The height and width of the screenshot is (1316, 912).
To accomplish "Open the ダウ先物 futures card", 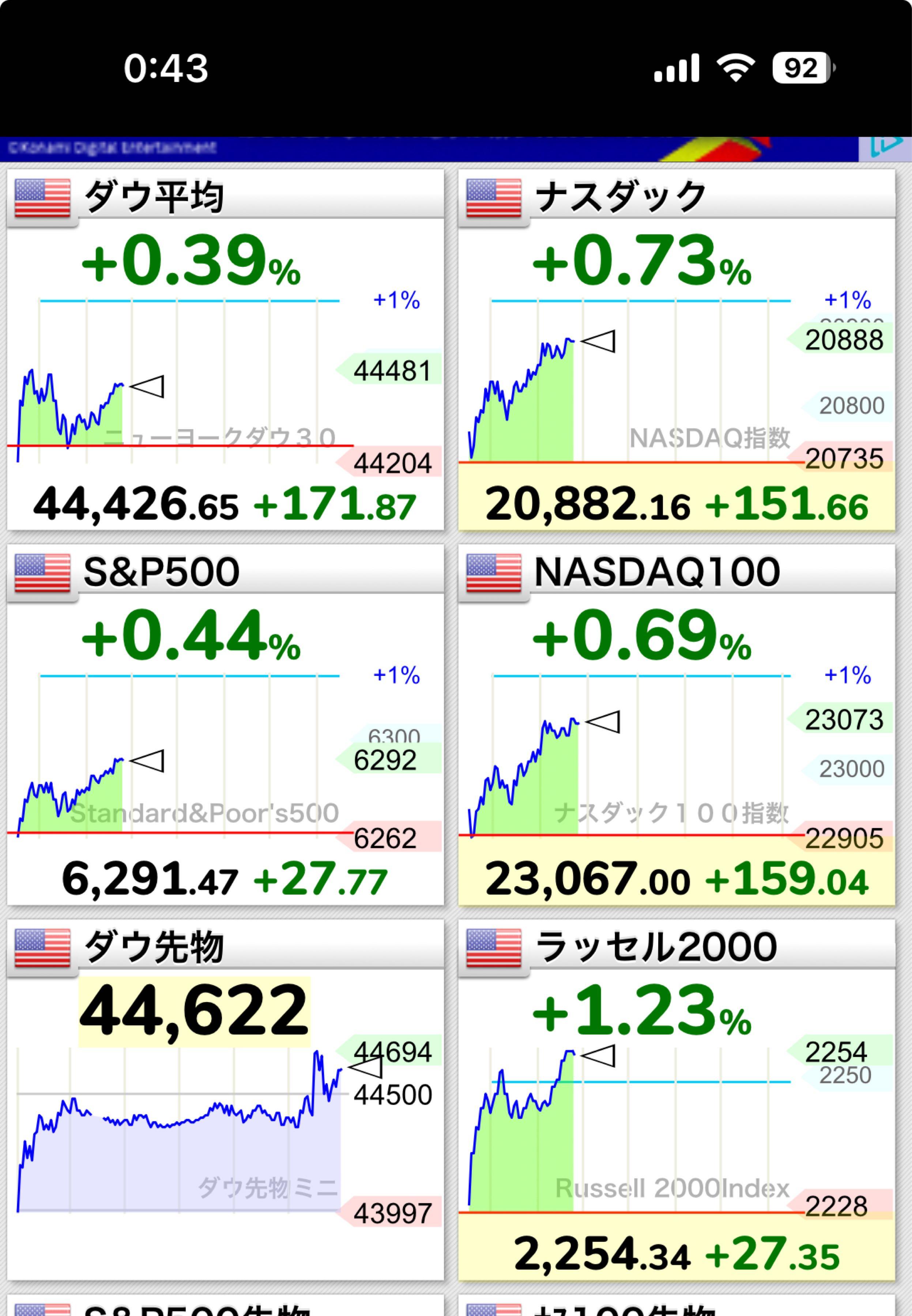I will (225, 1099).
